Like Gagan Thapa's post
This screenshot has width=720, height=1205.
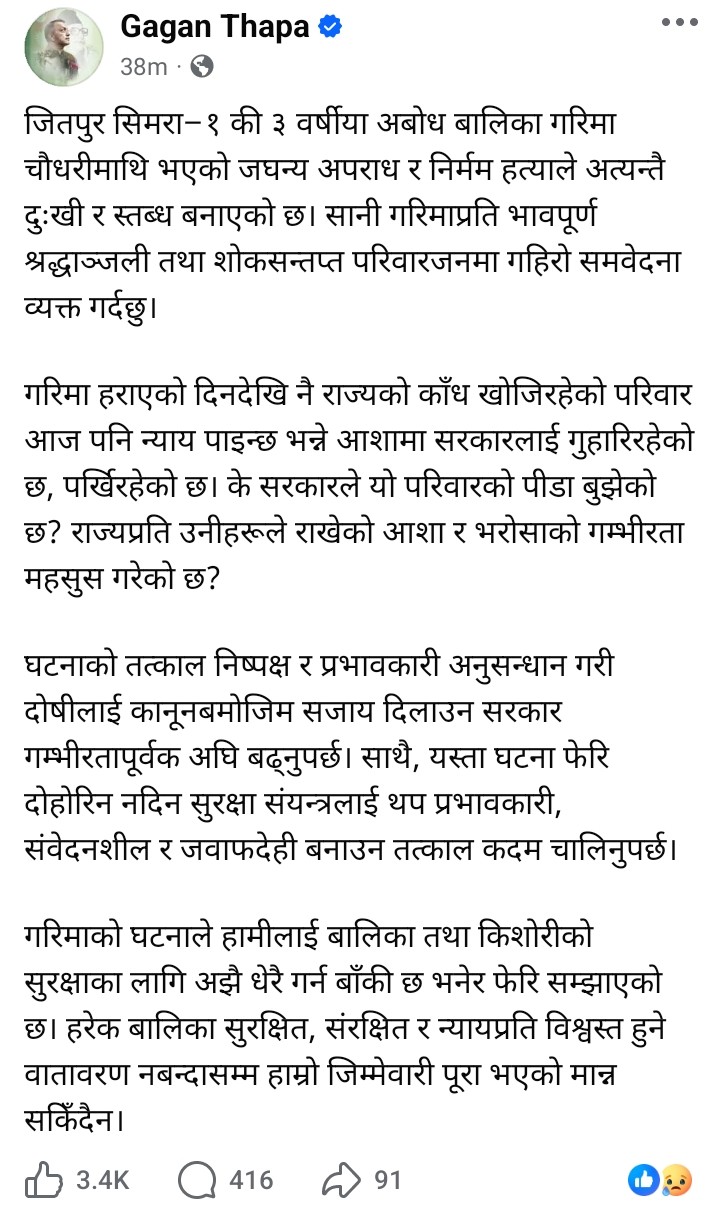pyautogui.click(x=78, y=1180)
